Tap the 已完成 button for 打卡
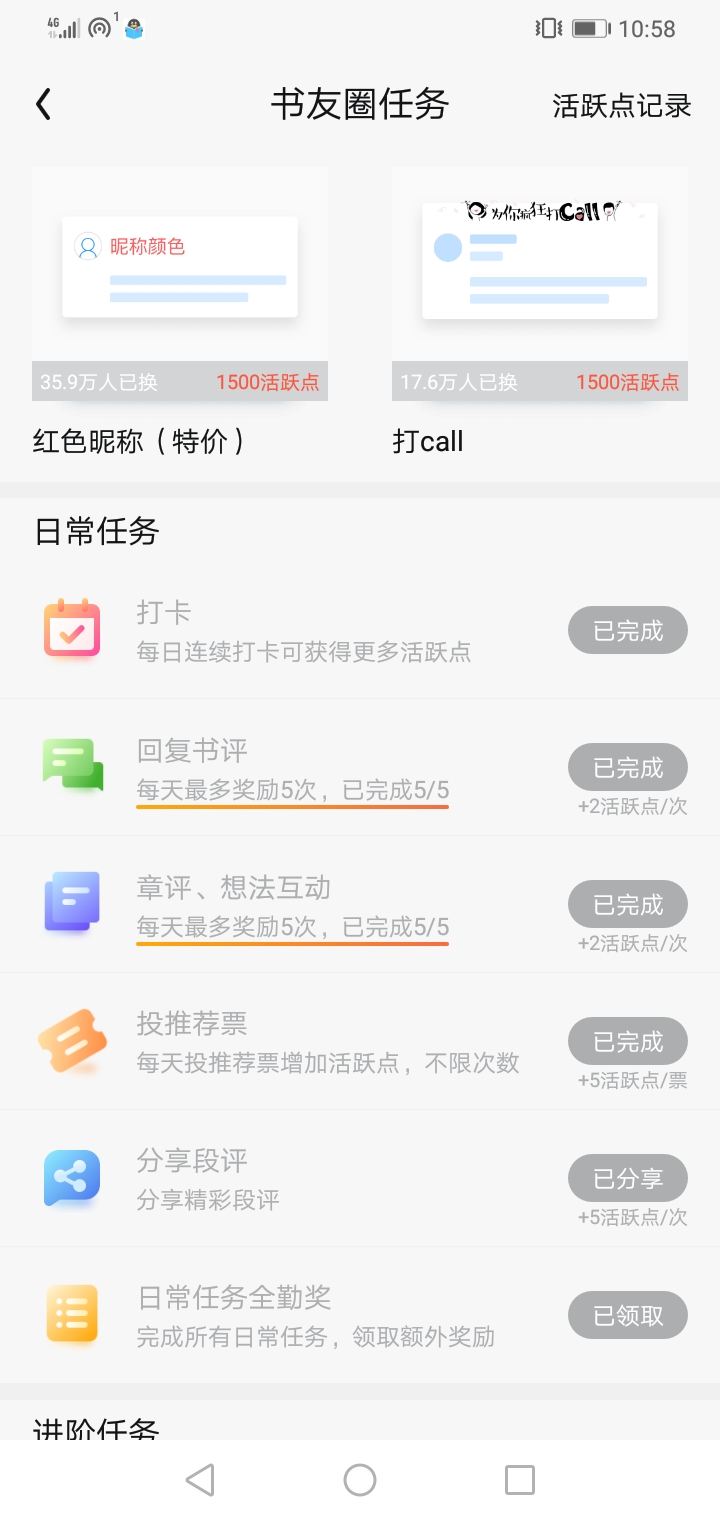The height and width of the screenshot is (1520, 720). pyautogui.click(x=628, y=631)
